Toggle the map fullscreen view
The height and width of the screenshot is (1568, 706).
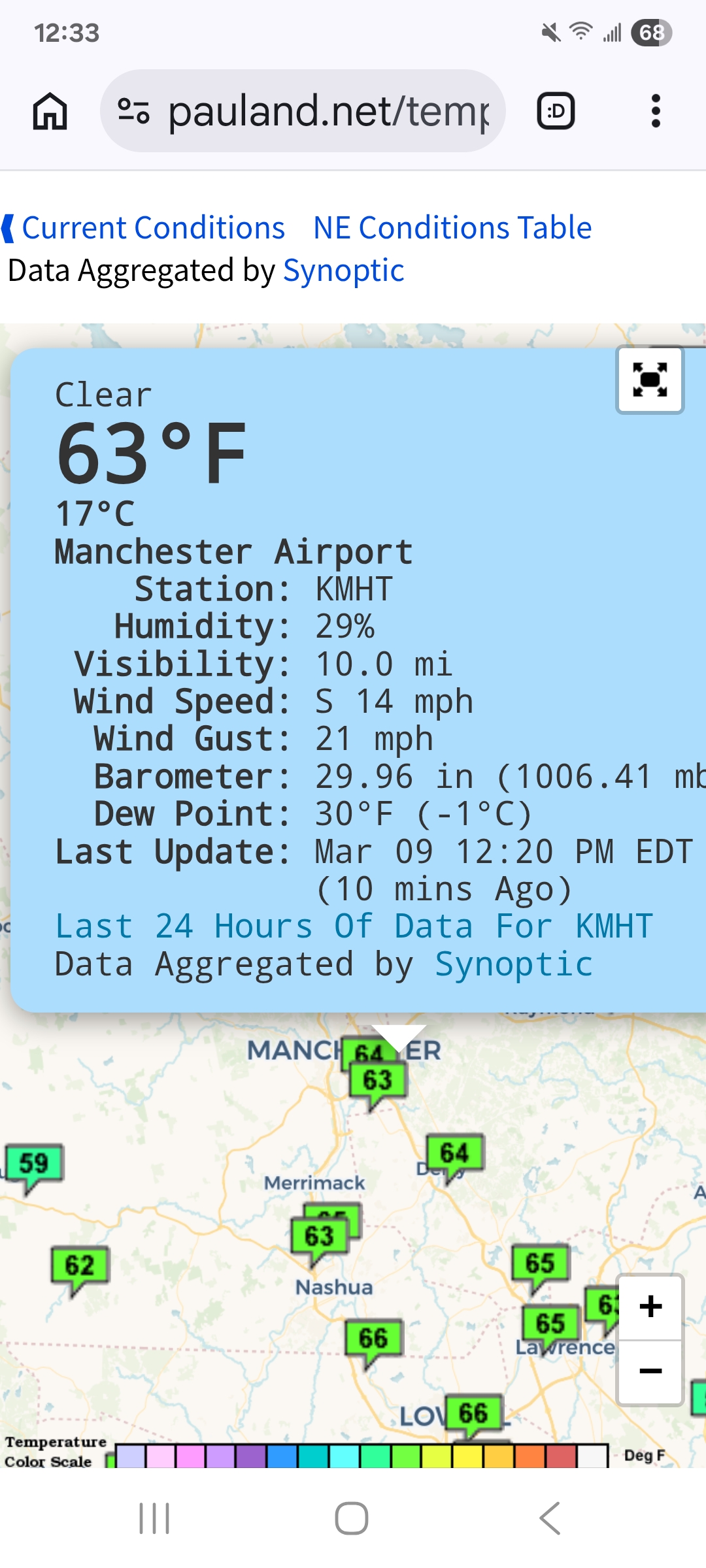(650, 380)
